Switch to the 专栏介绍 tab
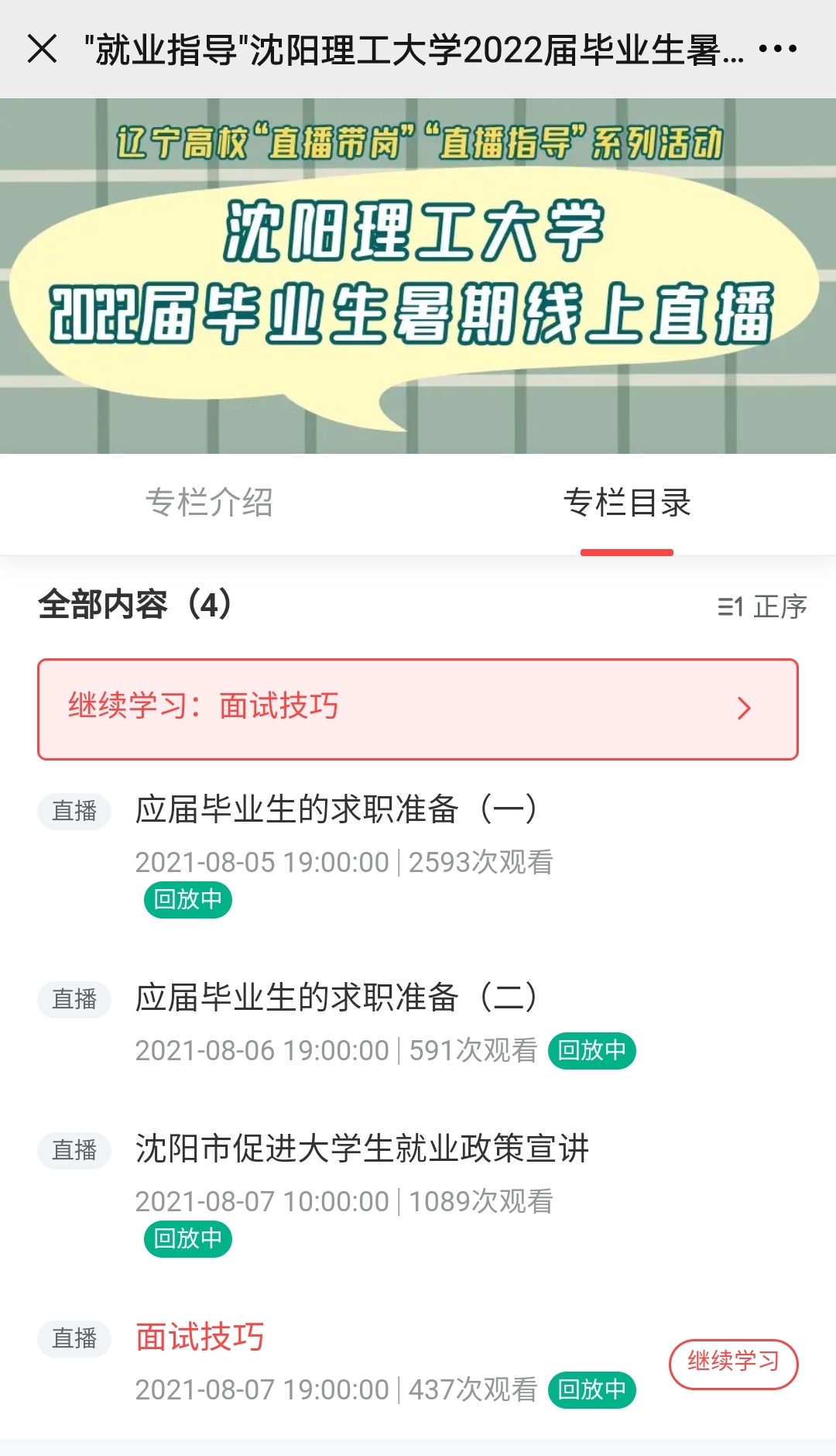836x1456 pixels. (x=209, y=503)
